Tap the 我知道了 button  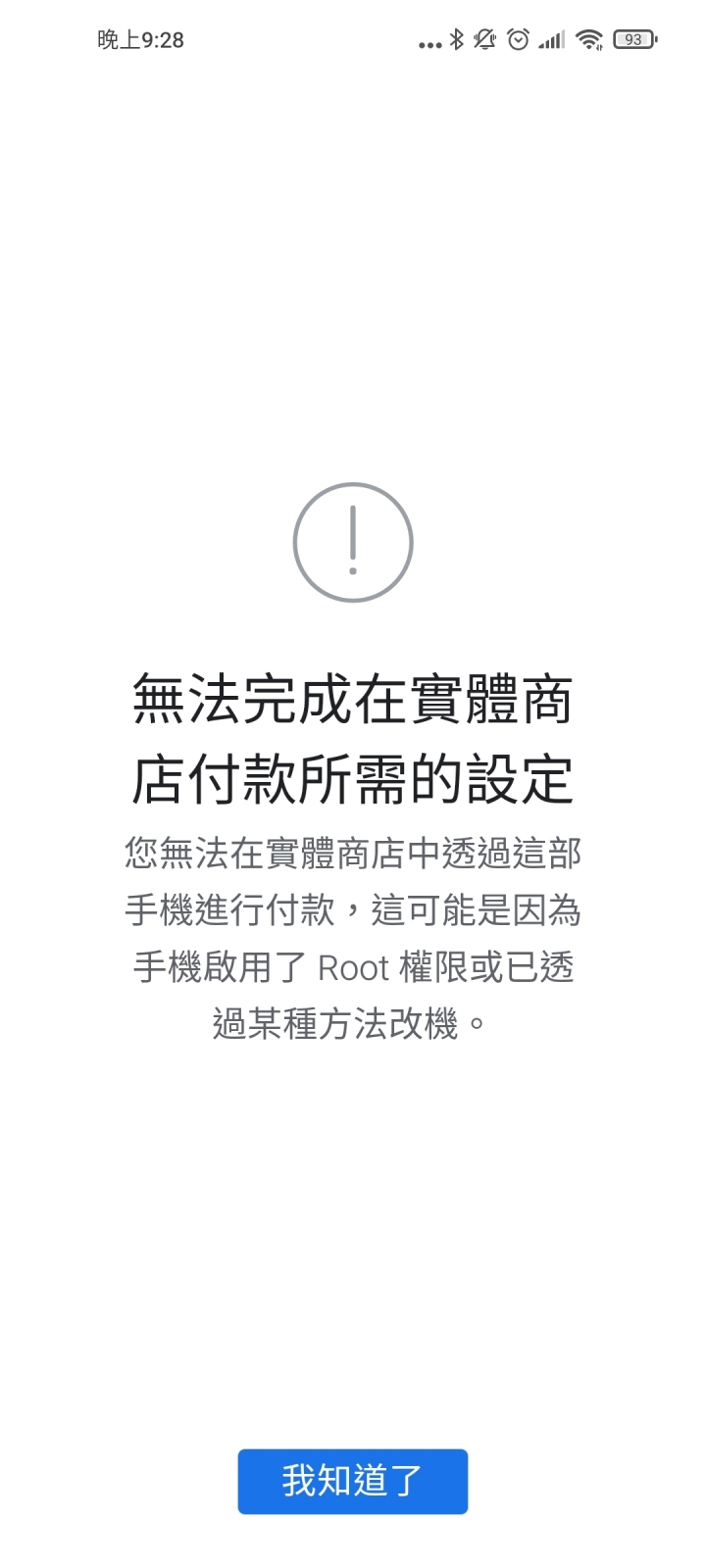click(x=353, y=1481)
